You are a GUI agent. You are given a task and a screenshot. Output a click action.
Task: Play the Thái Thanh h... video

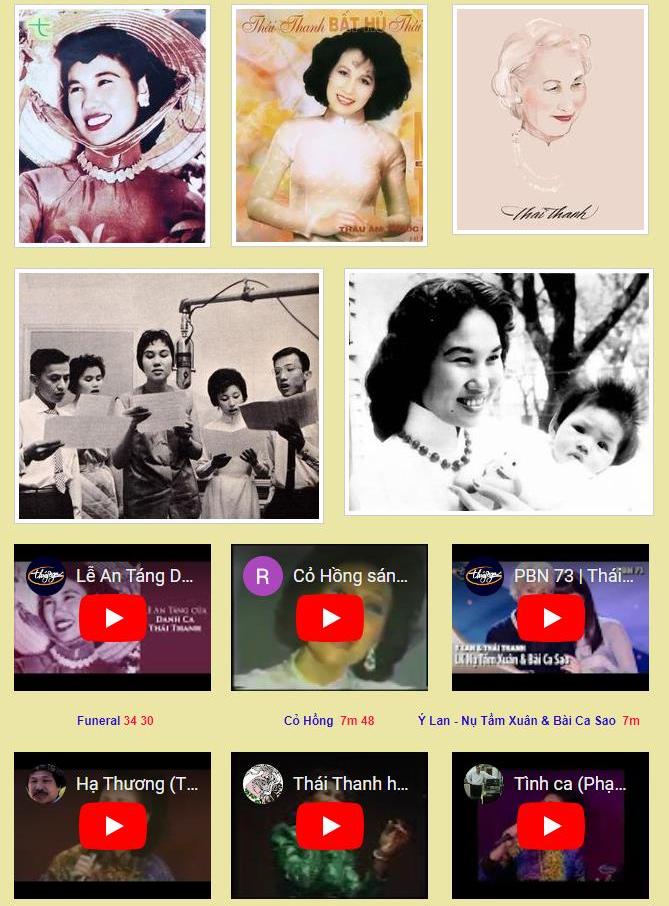click(x=330, y=826)
